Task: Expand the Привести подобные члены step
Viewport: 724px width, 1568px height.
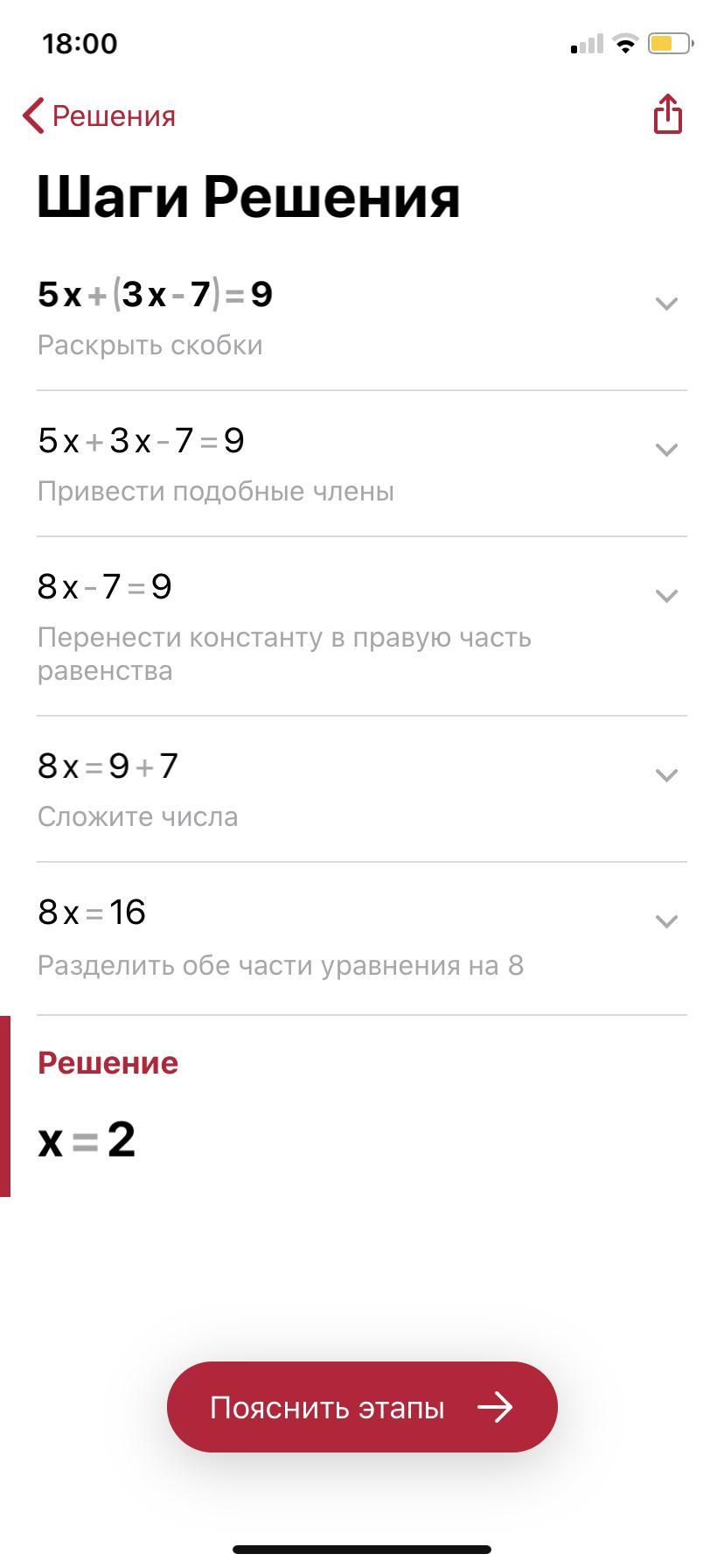Action: tap(666, 450)
